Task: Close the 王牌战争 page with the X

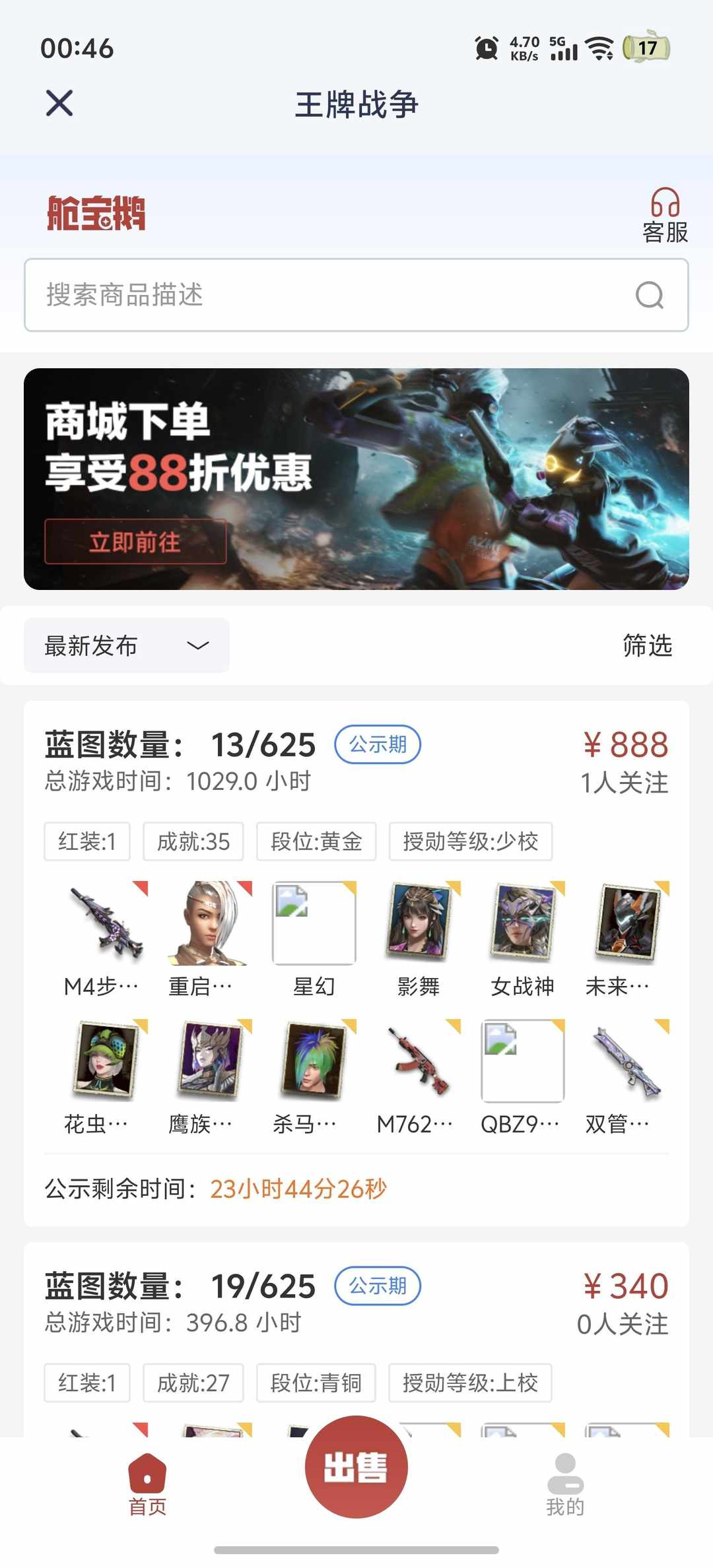Action: pyautogui.click(x=59, y=103)
